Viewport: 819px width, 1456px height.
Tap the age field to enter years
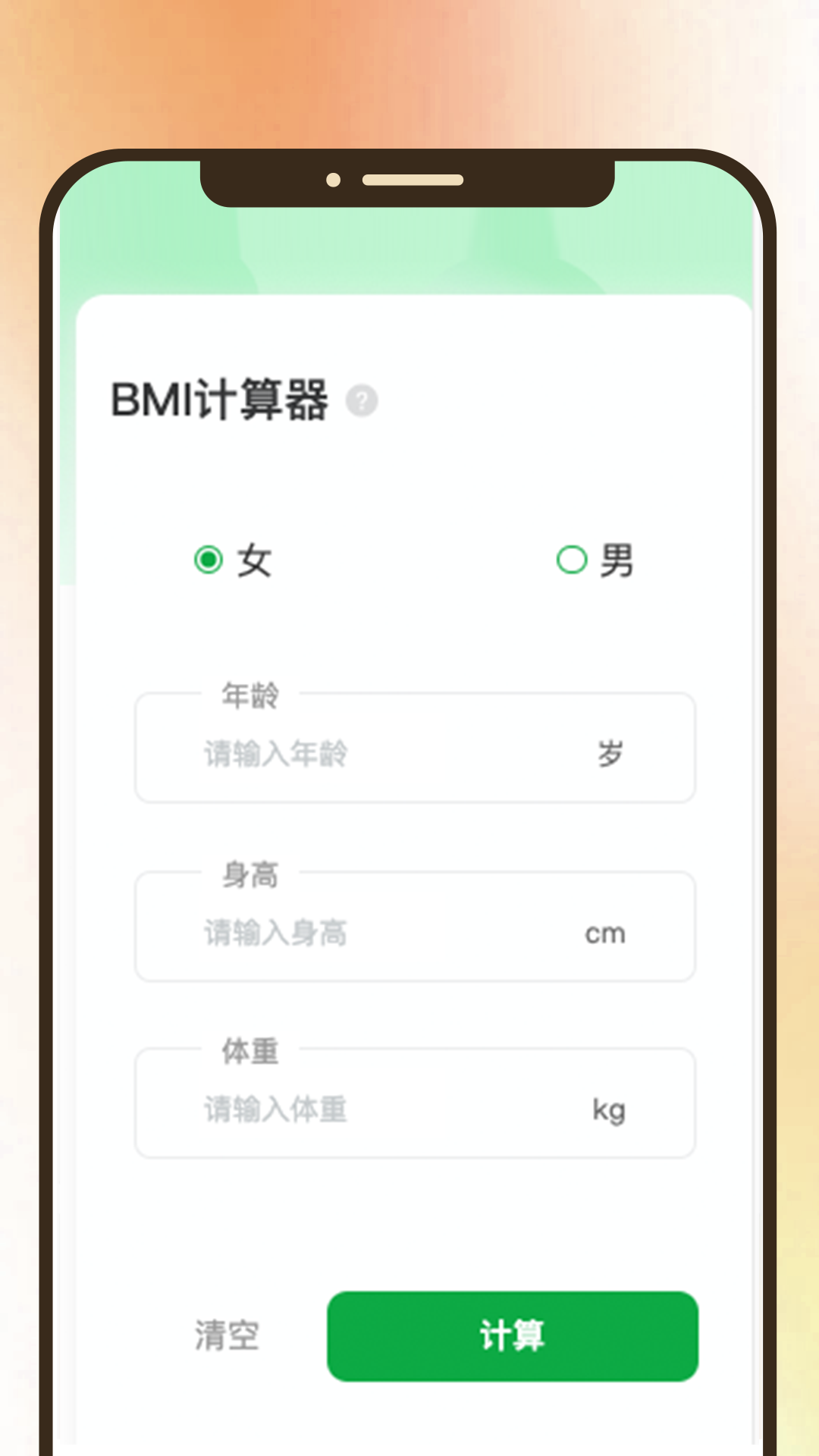tap(341, 755)
